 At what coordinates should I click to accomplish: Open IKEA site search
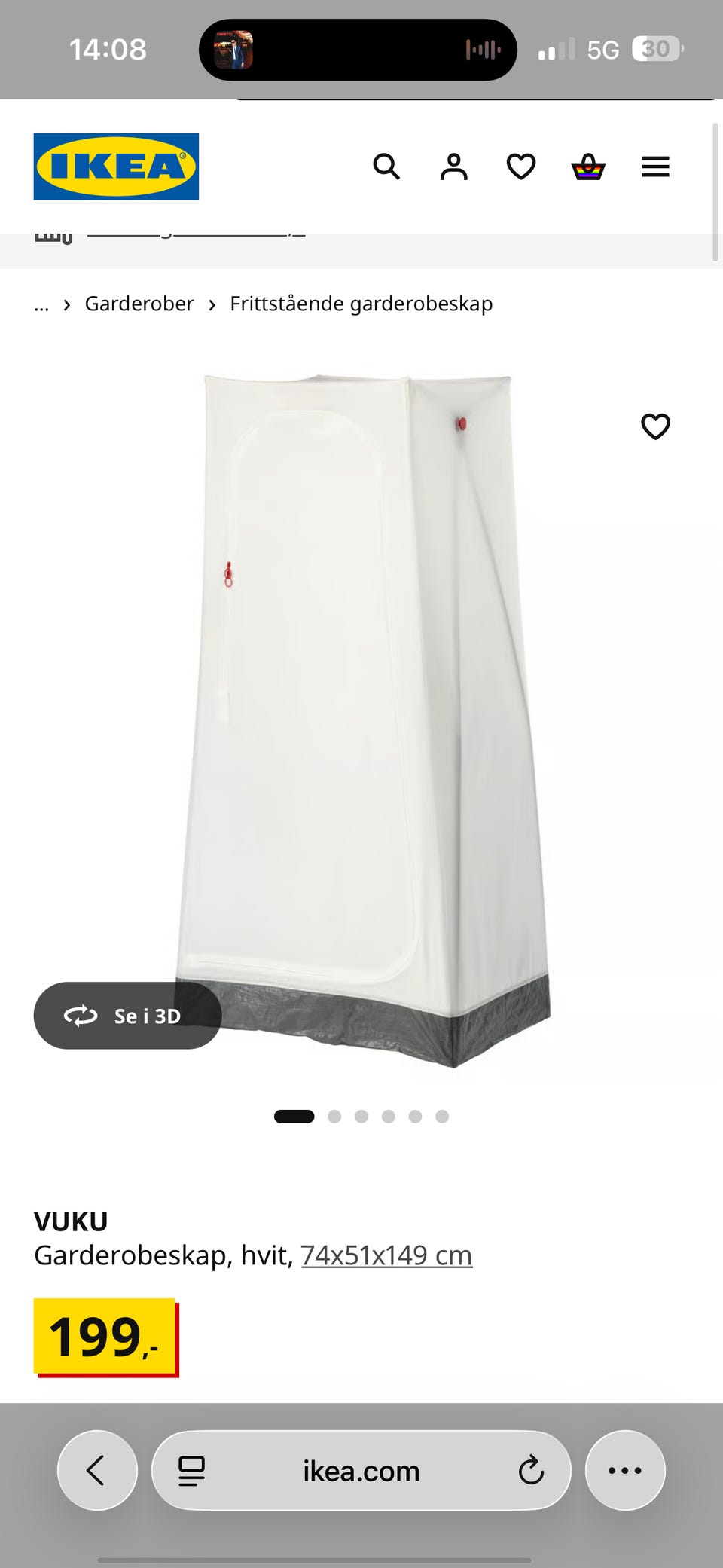click(x=386, y=167)
